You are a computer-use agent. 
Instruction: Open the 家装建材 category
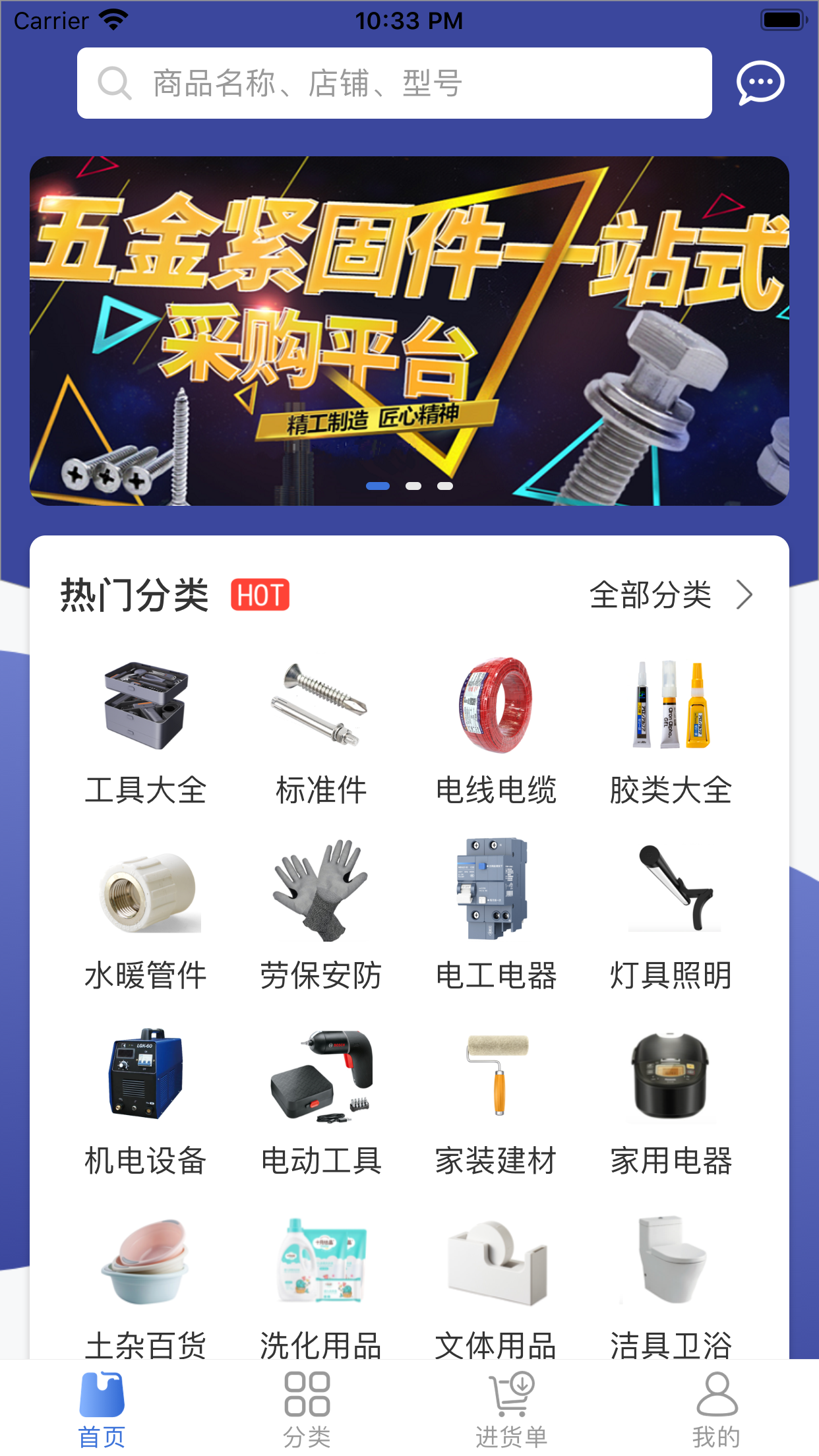(497, 1103)
